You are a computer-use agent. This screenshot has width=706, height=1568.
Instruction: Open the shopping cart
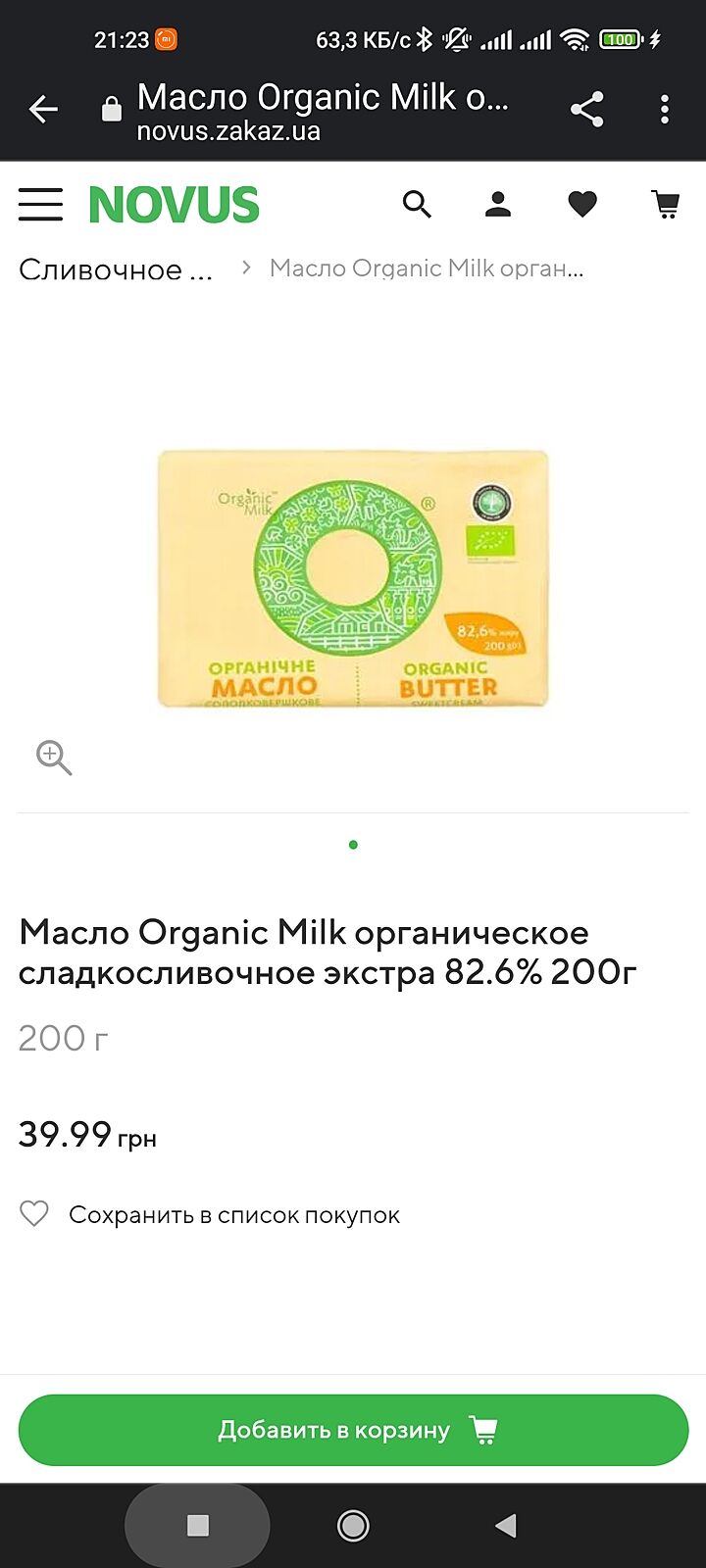[x=666, y=204]
